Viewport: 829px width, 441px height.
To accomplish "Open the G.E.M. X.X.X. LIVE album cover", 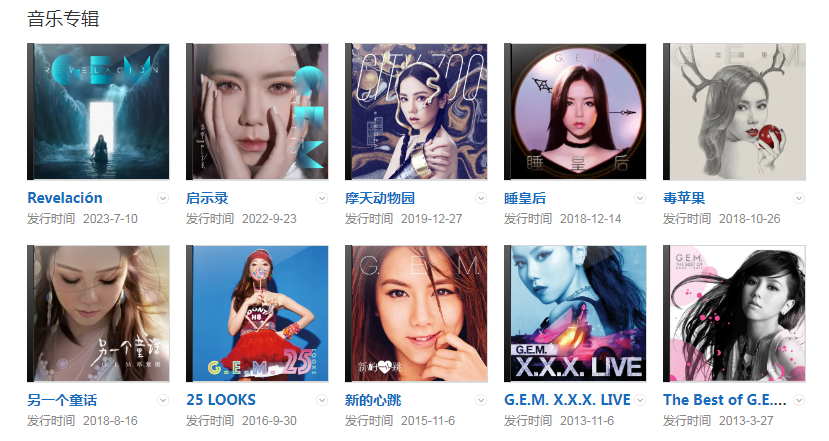I will 575,313.
